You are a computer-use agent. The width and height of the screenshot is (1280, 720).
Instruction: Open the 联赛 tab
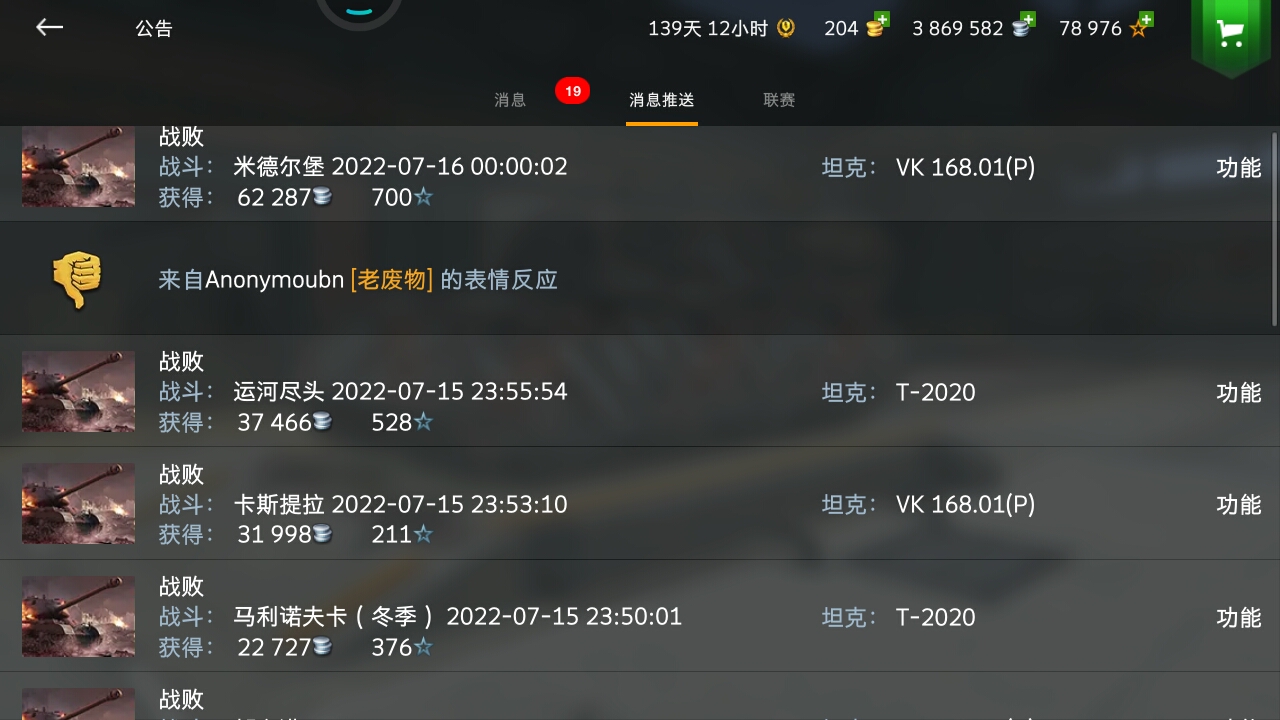click(779, 100)
